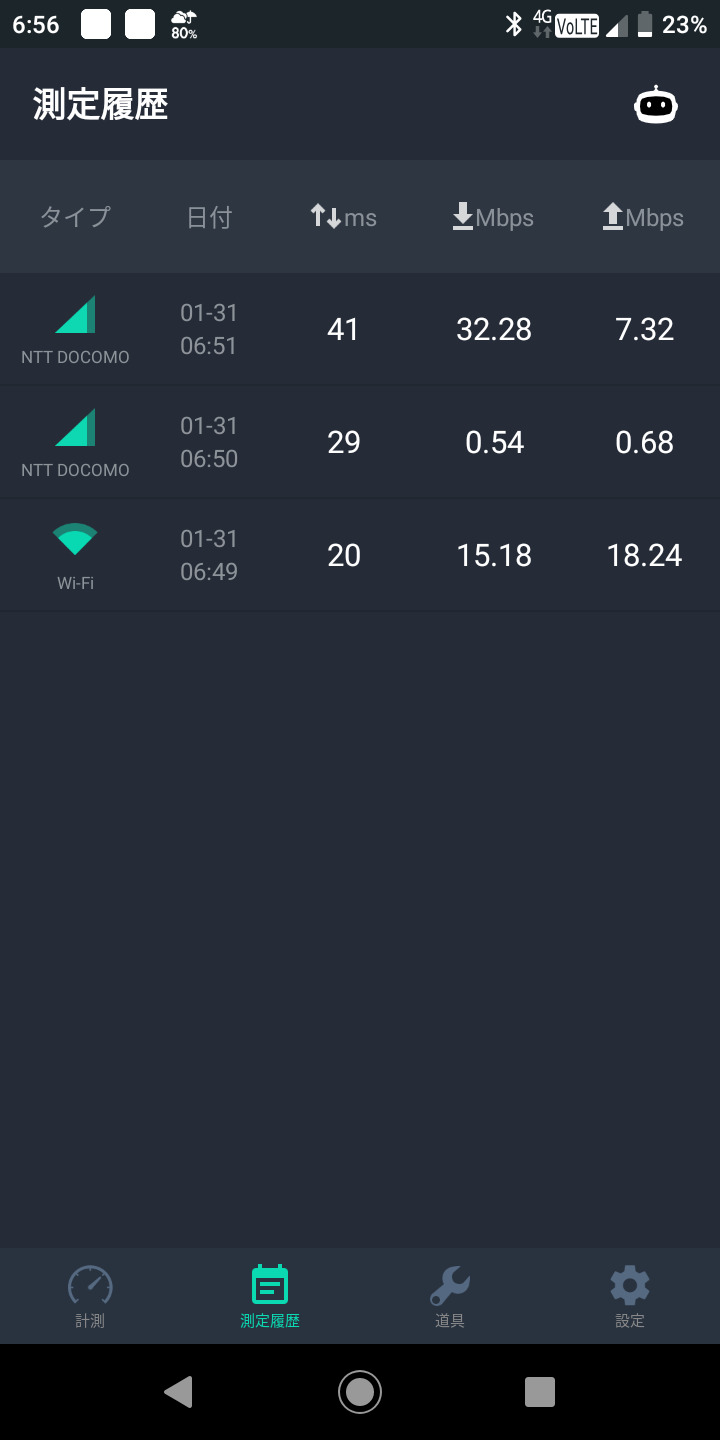720x1440 pixels.
Task: Tap the system back button
Action: [178, 1392]
